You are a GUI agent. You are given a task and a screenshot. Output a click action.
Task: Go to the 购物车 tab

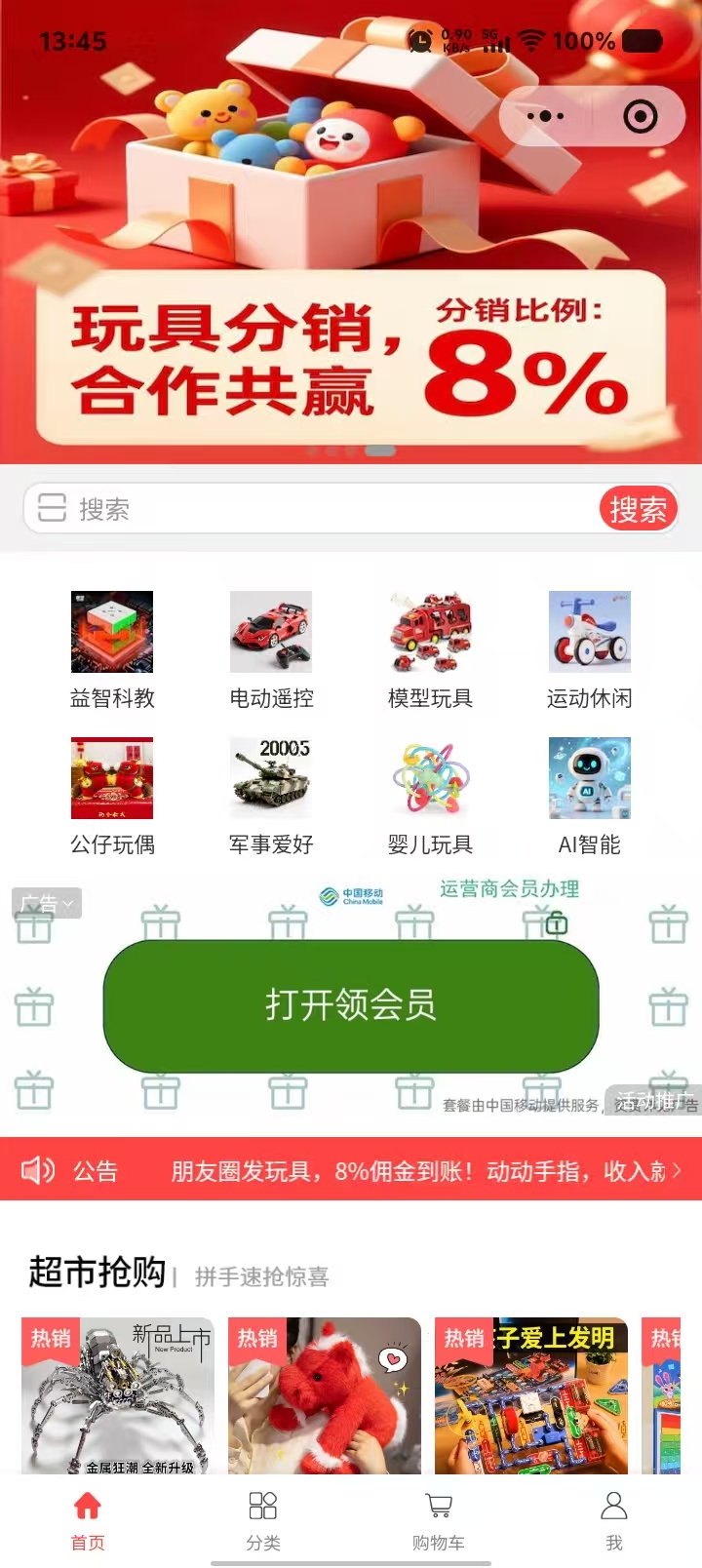439,1520
